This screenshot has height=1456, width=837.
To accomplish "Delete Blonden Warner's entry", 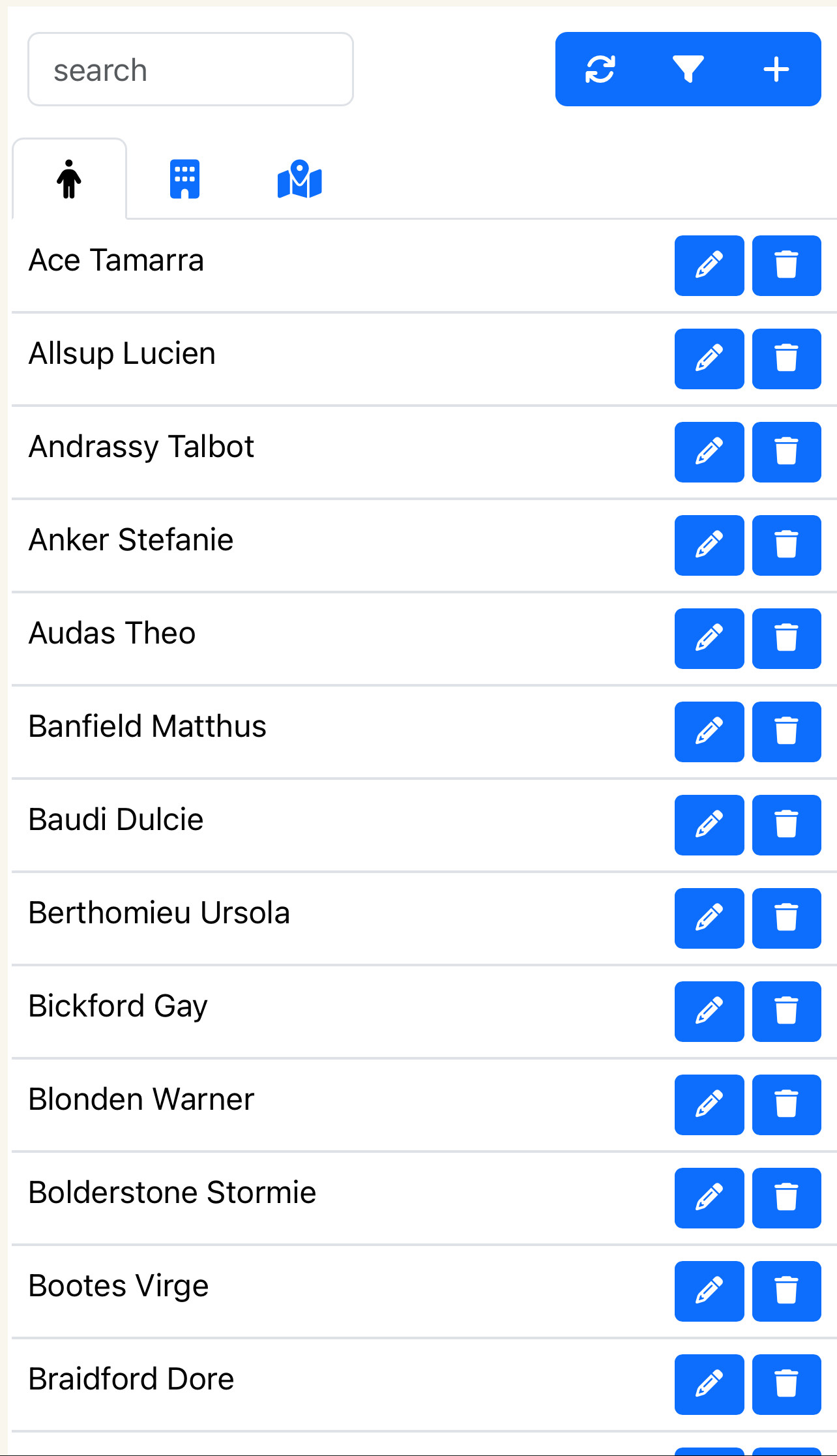I will (x=786, y=1105).
